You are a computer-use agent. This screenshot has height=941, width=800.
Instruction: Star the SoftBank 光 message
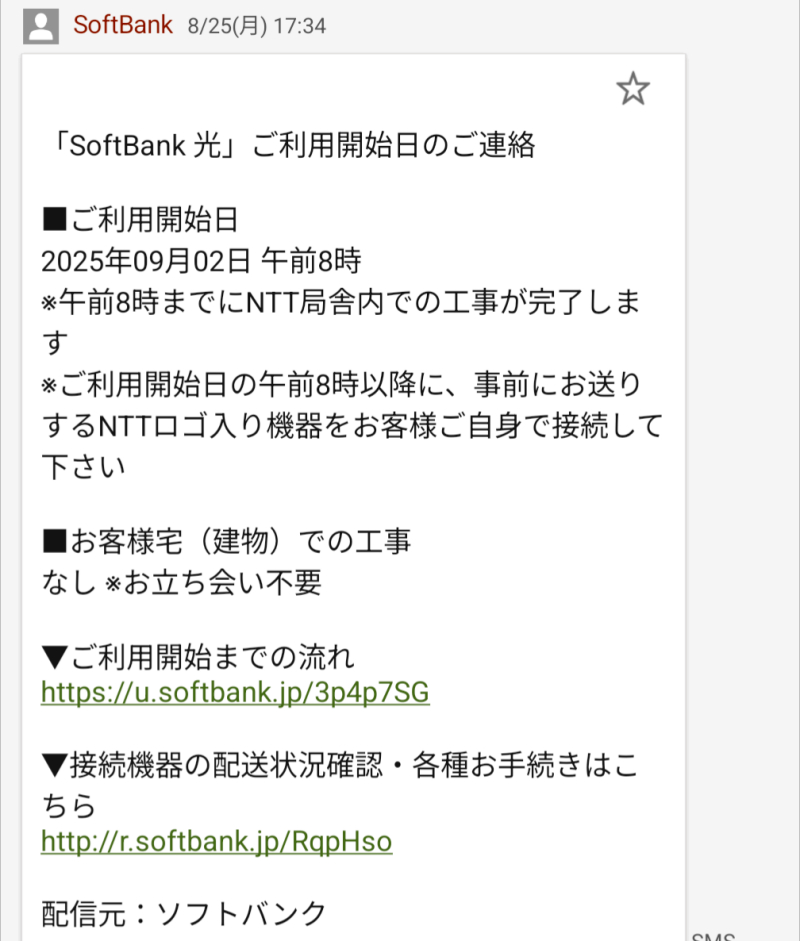[632, 90]
